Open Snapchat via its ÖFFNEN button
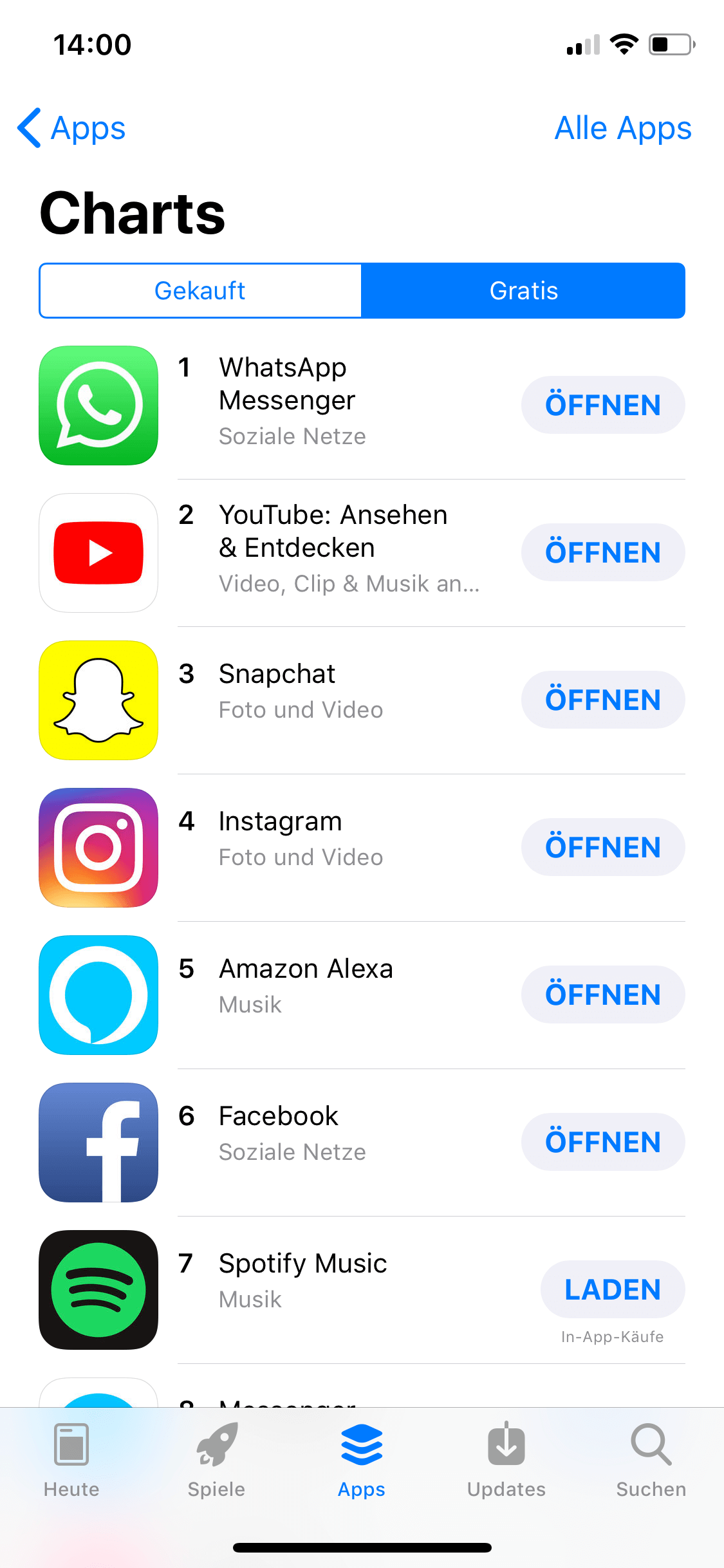The width and height of the screenshot is (724, 1568). (603, 700)
